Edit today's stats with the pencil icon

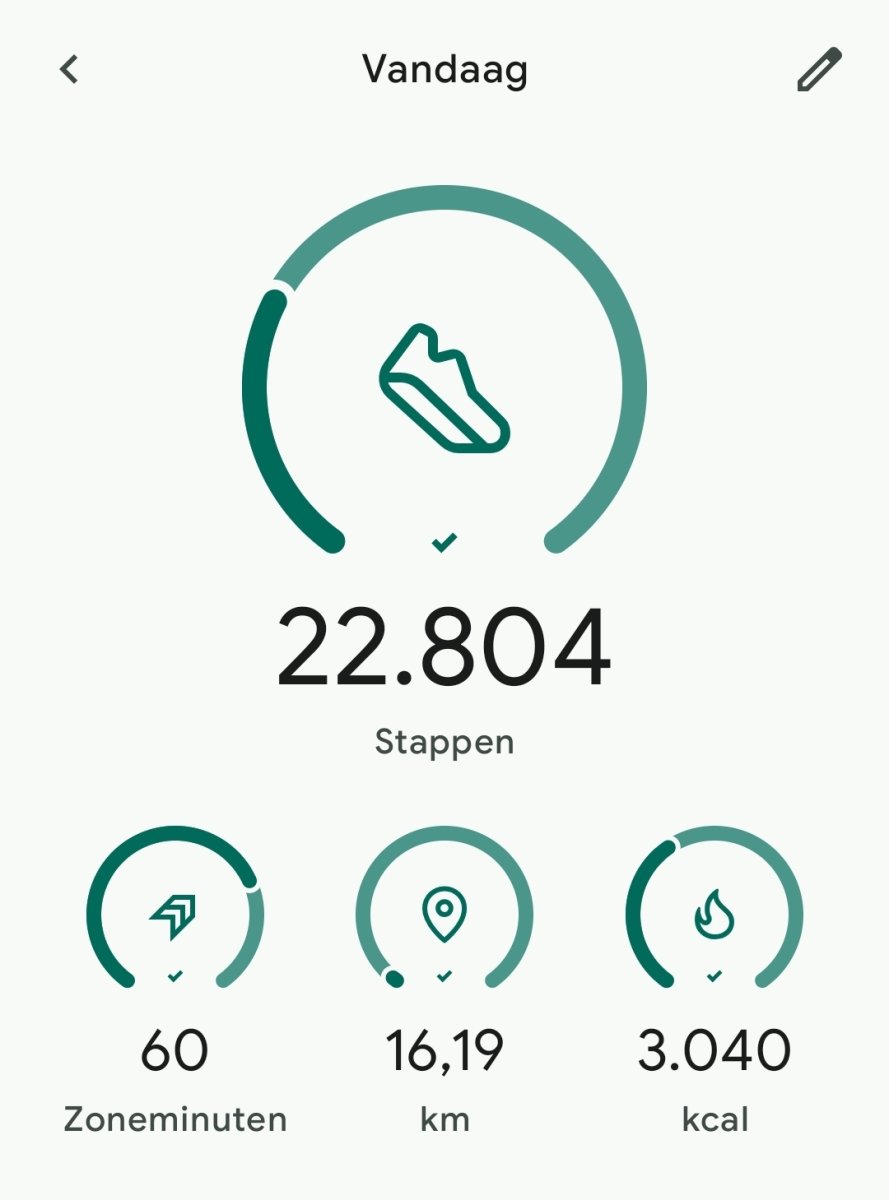click(x=818, y=71)
